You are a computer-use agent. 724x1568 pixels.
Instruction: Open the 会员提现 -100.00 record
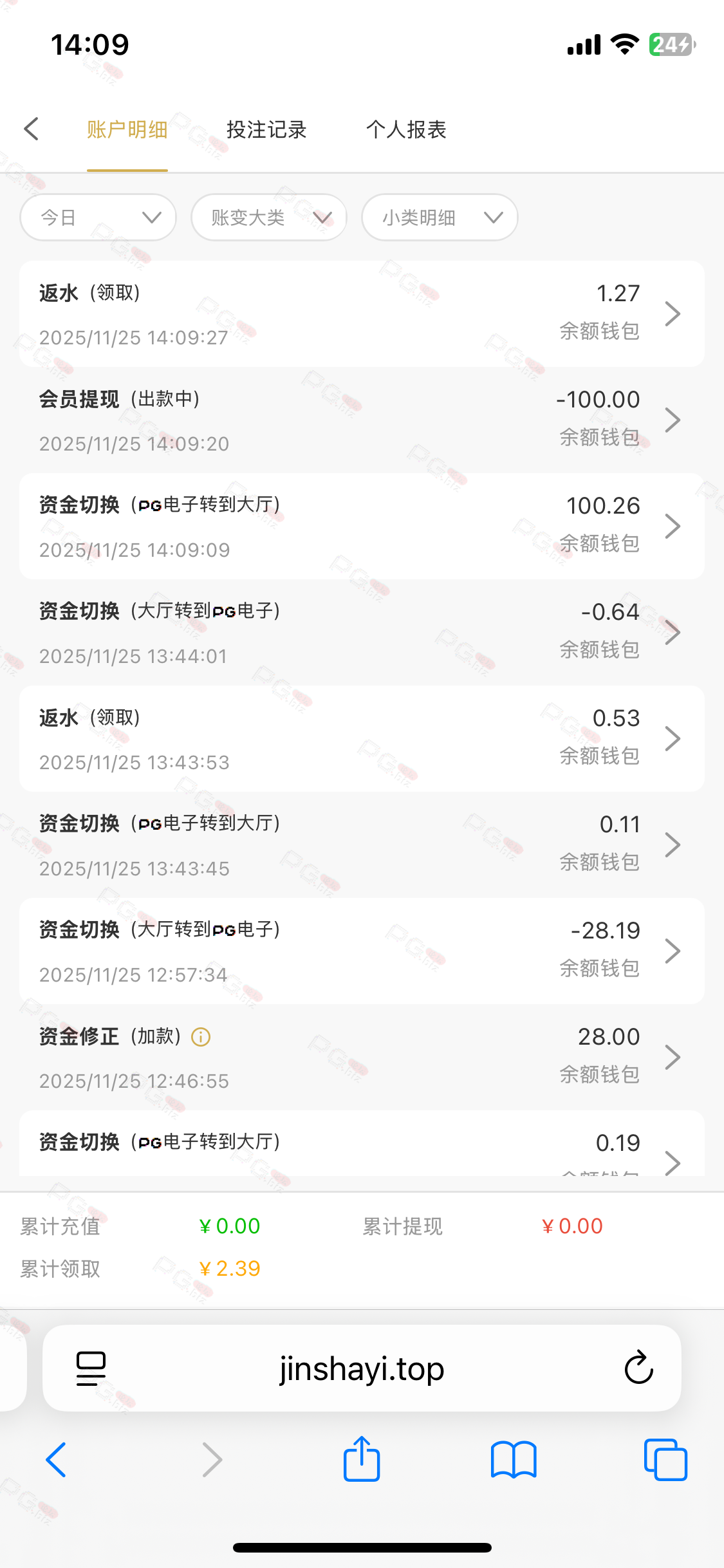pos(362,420)
